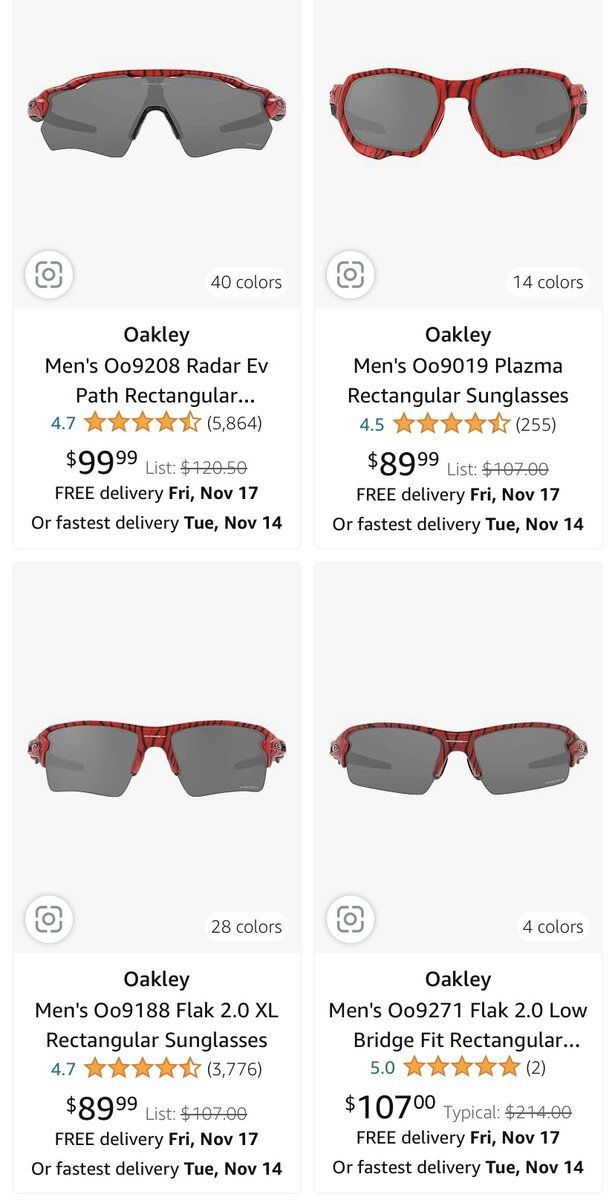Open the 5,864 ratings for Radar Ev Path

(234, 423)
